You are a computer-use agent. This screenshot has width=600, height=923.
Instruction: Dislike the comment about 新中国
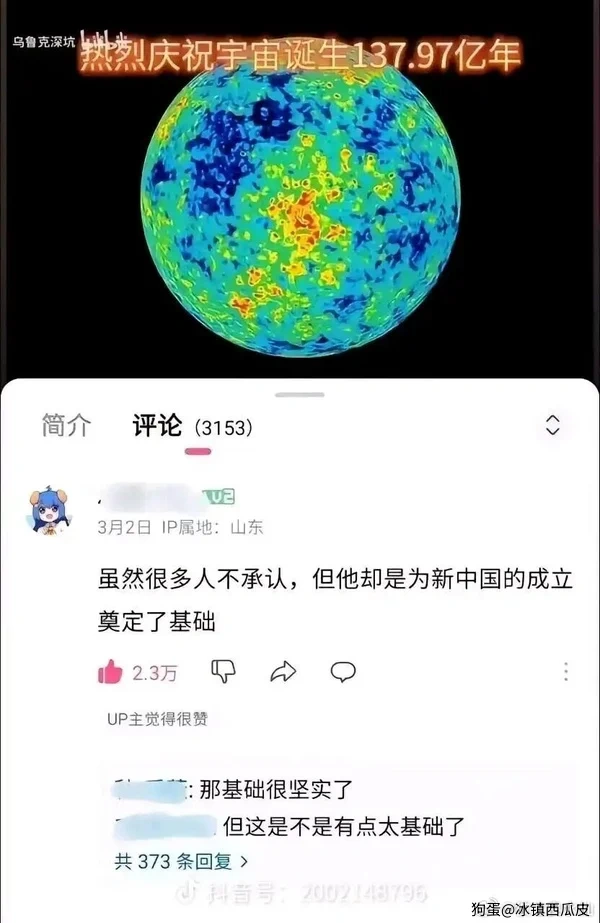pos(224,672)
